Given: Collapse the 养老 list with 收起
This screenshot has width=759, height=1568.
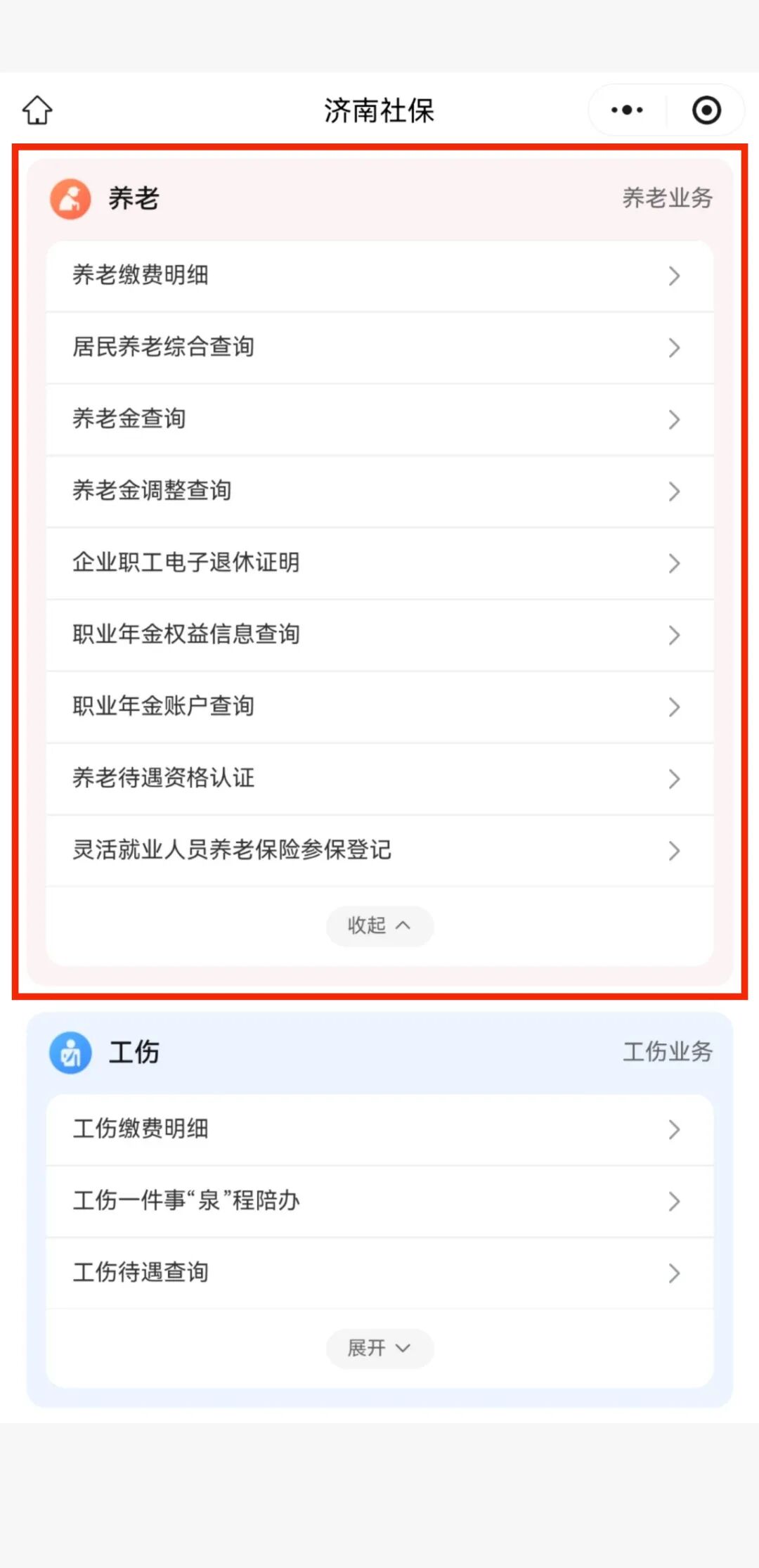Looking at the screenshot, I should click(x=379, y=925).
